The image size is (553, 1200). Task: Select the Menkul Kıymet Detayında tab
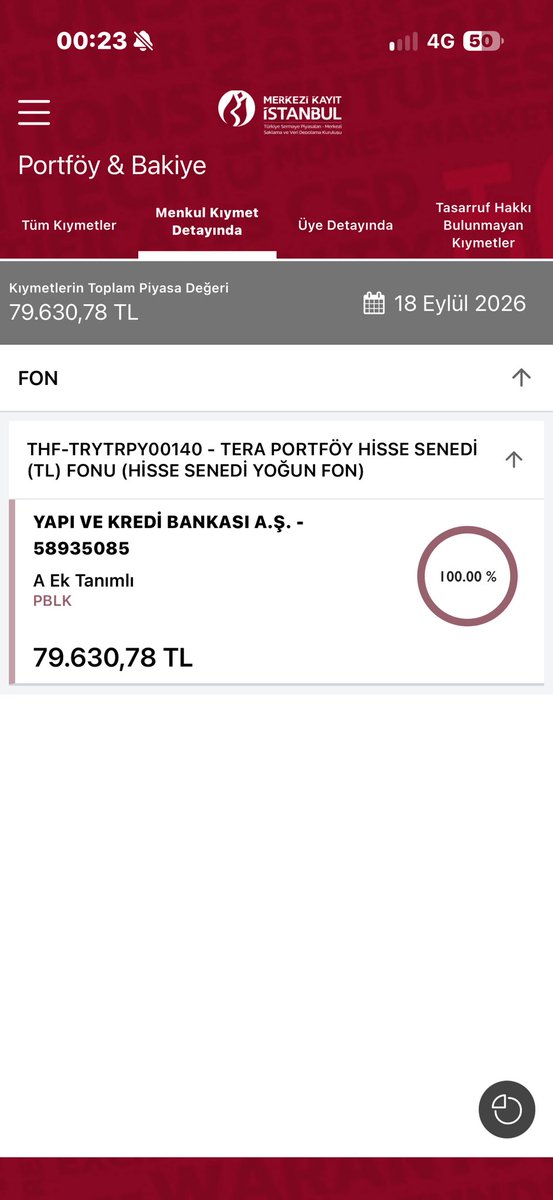point(207,222)
